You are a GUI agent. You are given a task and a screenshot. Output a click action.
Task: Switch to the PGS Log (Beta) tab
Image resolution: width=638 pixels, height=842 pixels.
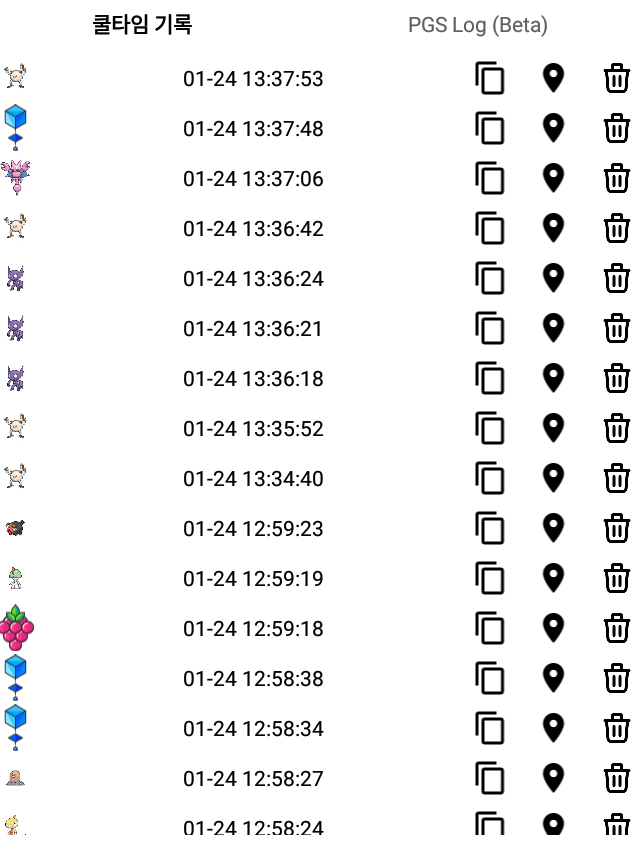click(477, 25)
